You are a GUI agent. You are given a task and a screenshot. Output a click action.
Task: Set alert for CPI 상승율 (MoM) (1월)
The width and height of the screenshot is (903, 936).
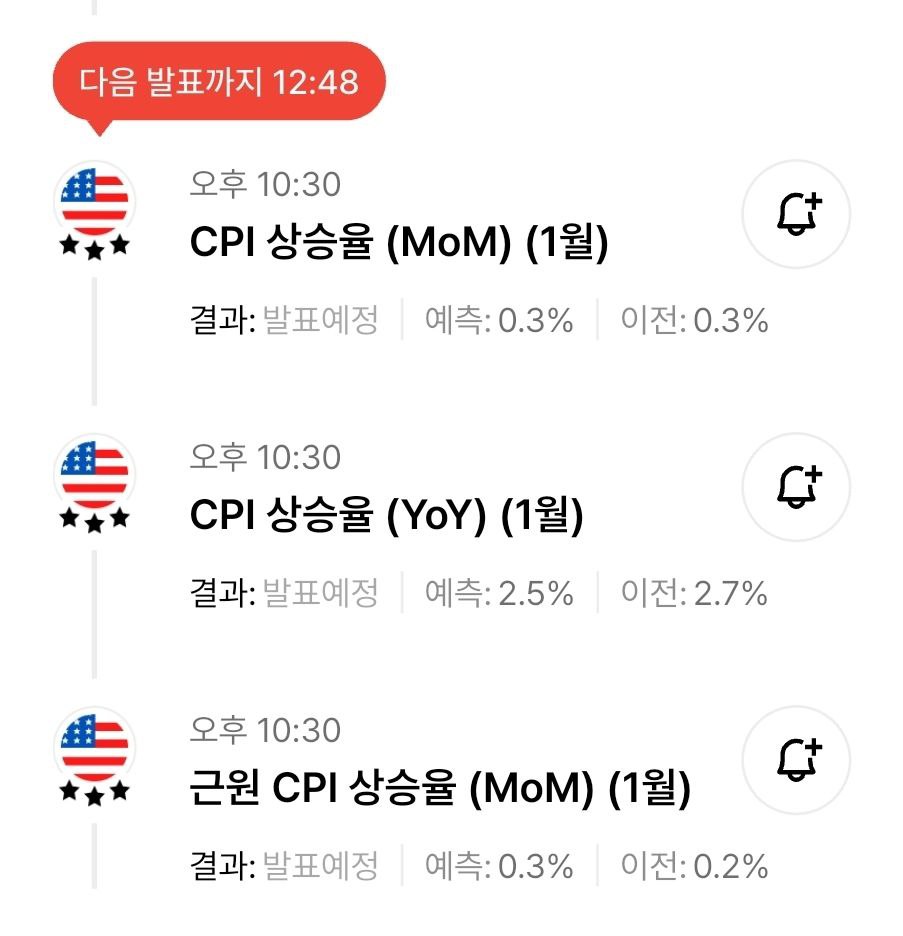click(796, 213)
